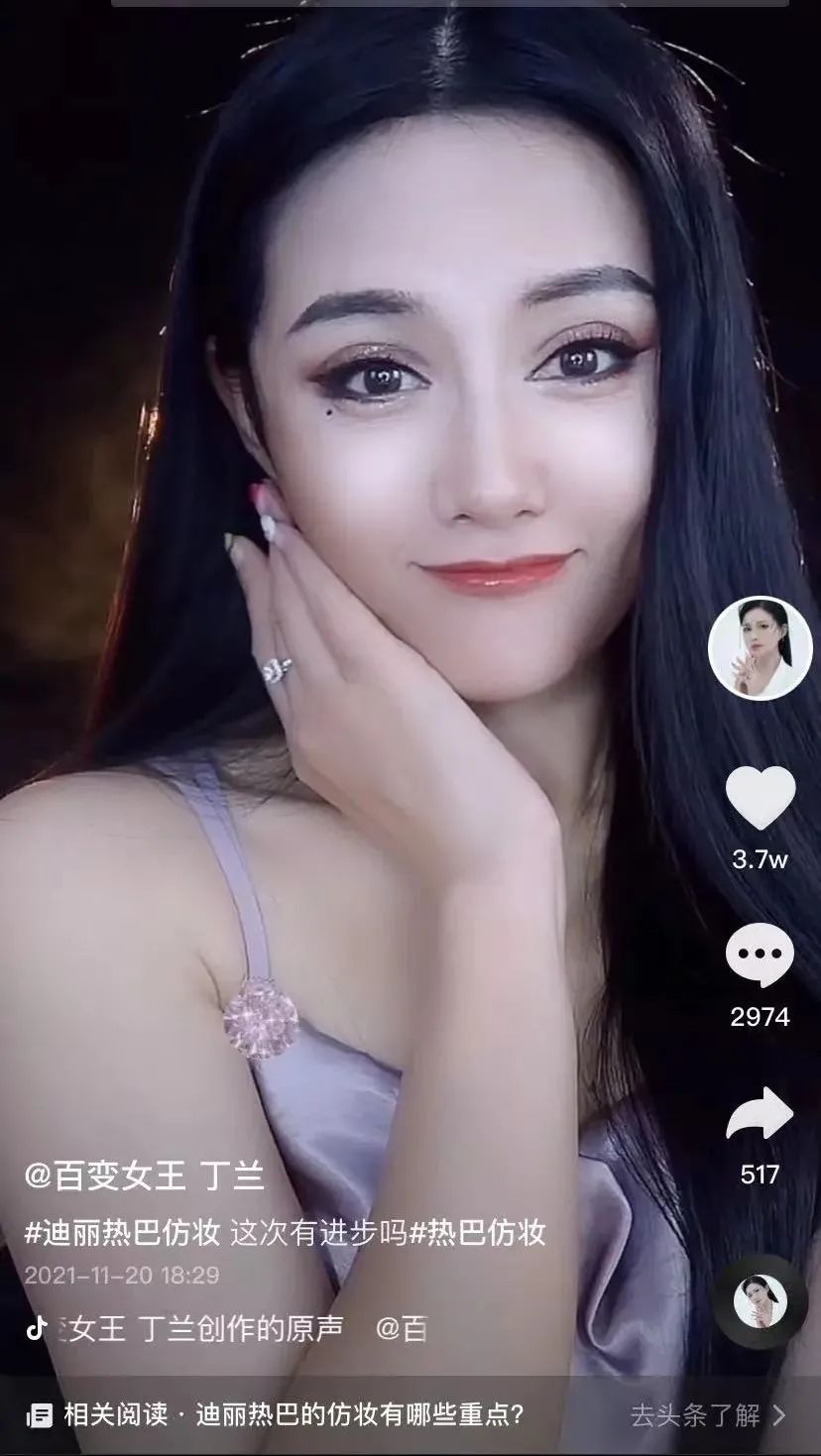The image size is (821, 1456).
Task: Open the creator's profile avatar
Action: [760, 648]
